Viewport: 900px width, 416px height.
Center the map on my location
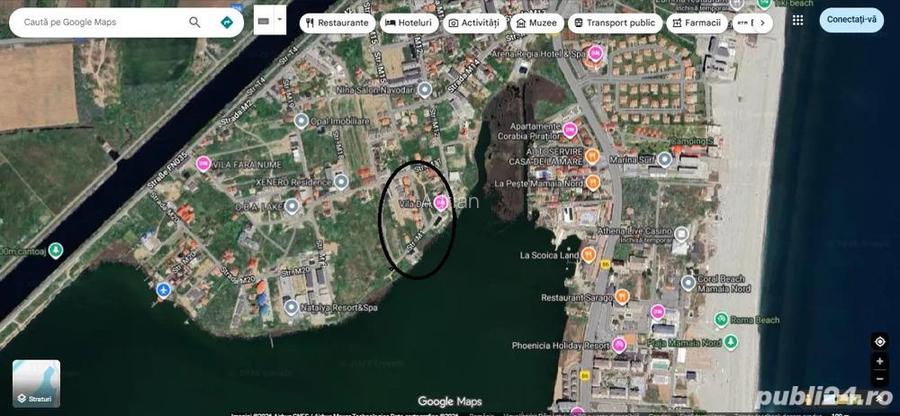click(x=879, y=341)
